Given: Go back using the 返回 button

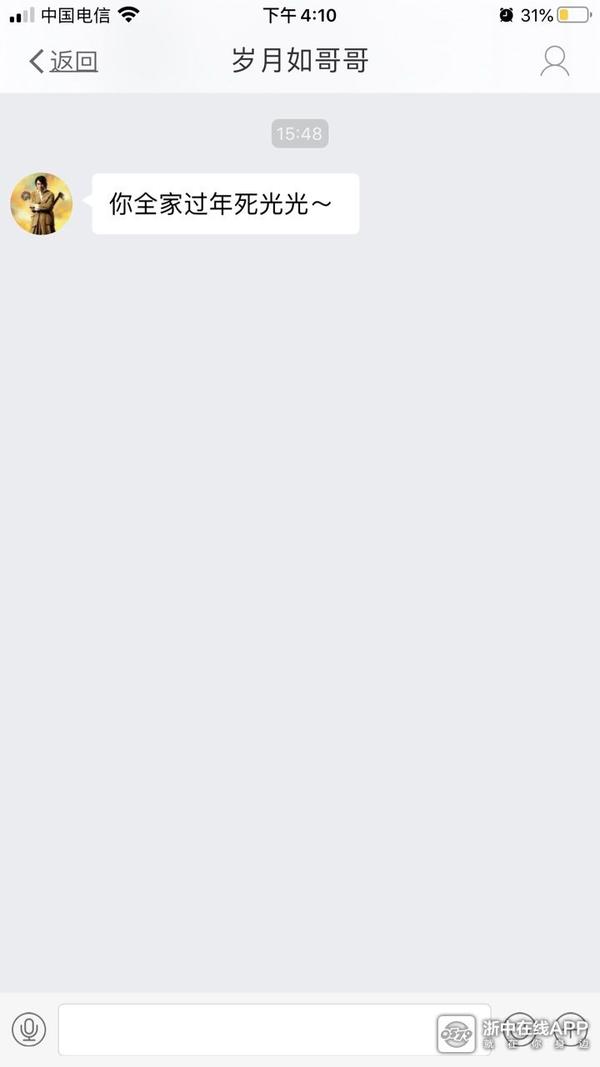Looking at the screenshot, I should tap(63, 61).
